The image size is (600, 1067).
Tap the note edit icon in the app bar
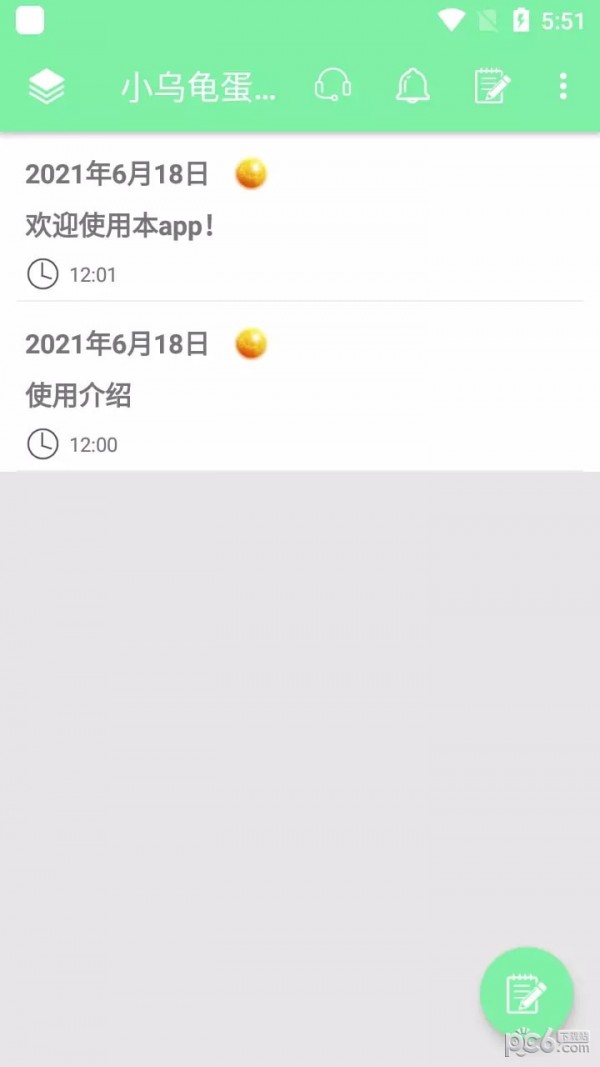point(492,87)
